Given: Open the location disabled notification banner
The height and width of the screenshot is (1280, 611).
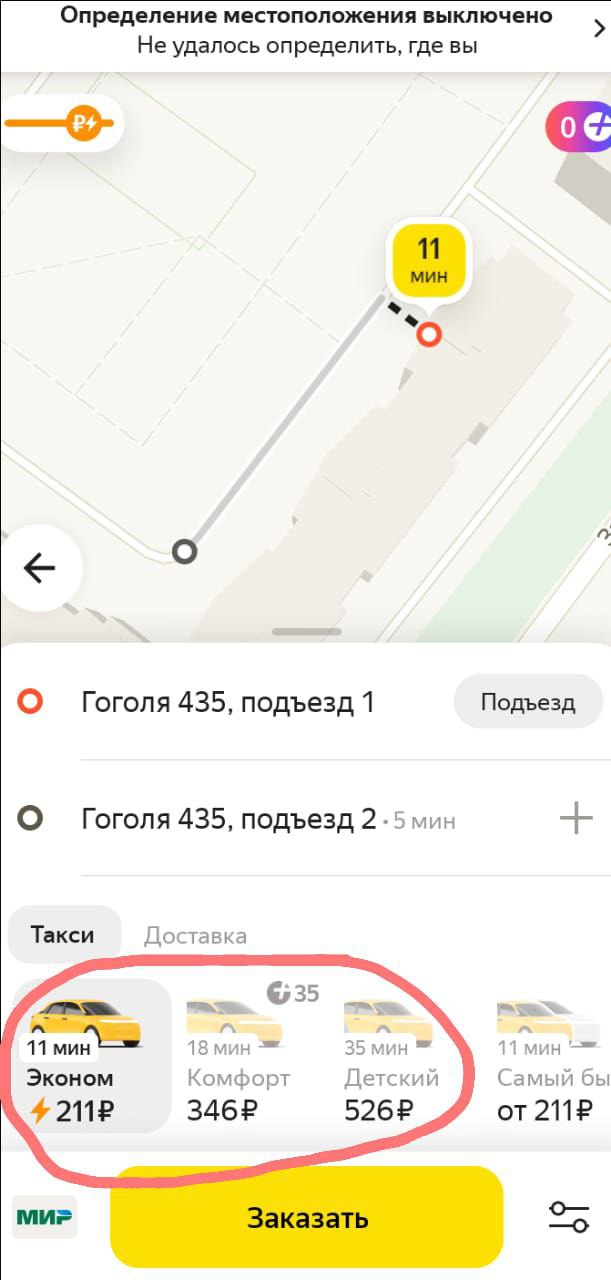Looking at the screenshot, I should 305,31.
